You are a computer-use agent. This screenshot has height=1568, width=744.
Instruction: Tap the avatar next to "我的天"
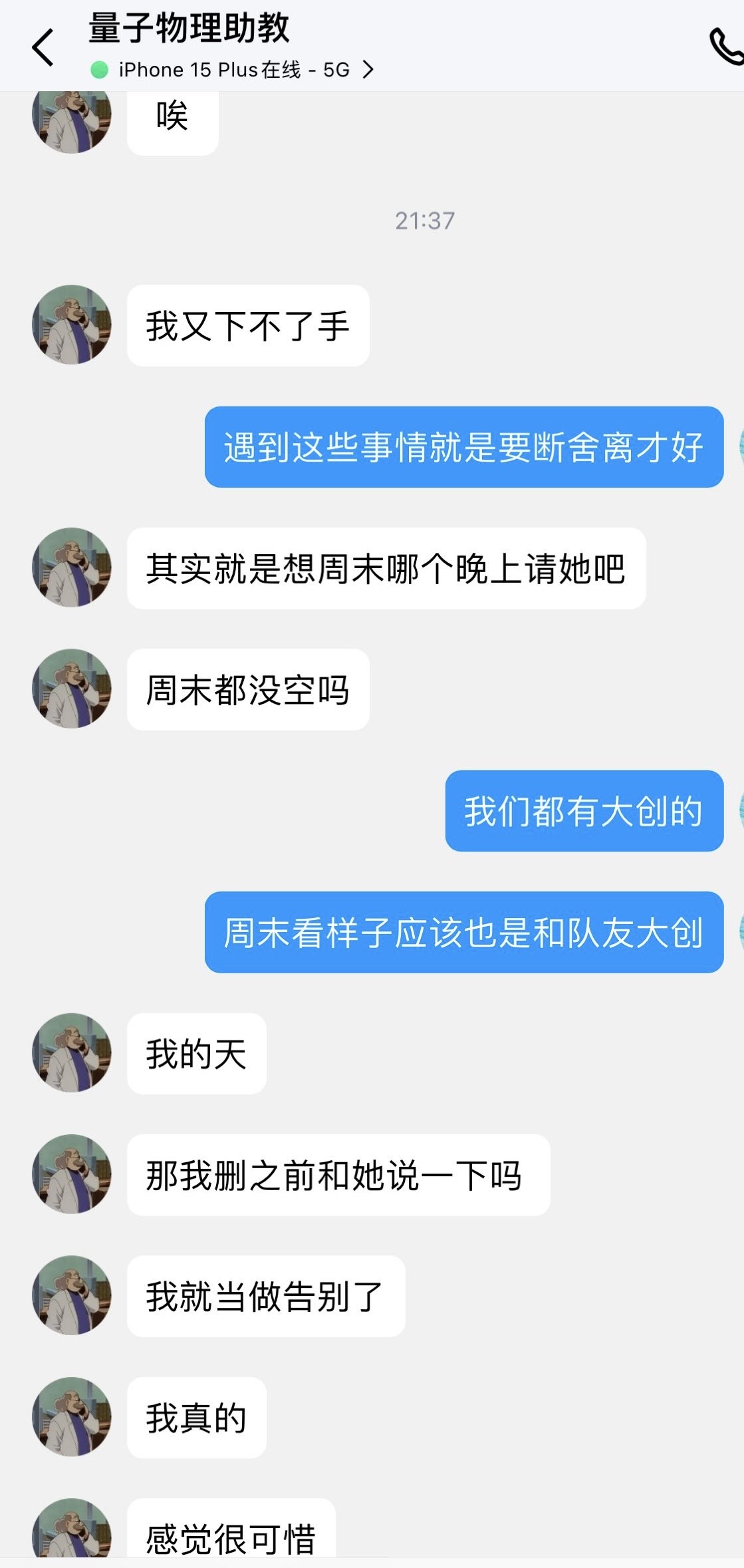tap(72, 1052)
